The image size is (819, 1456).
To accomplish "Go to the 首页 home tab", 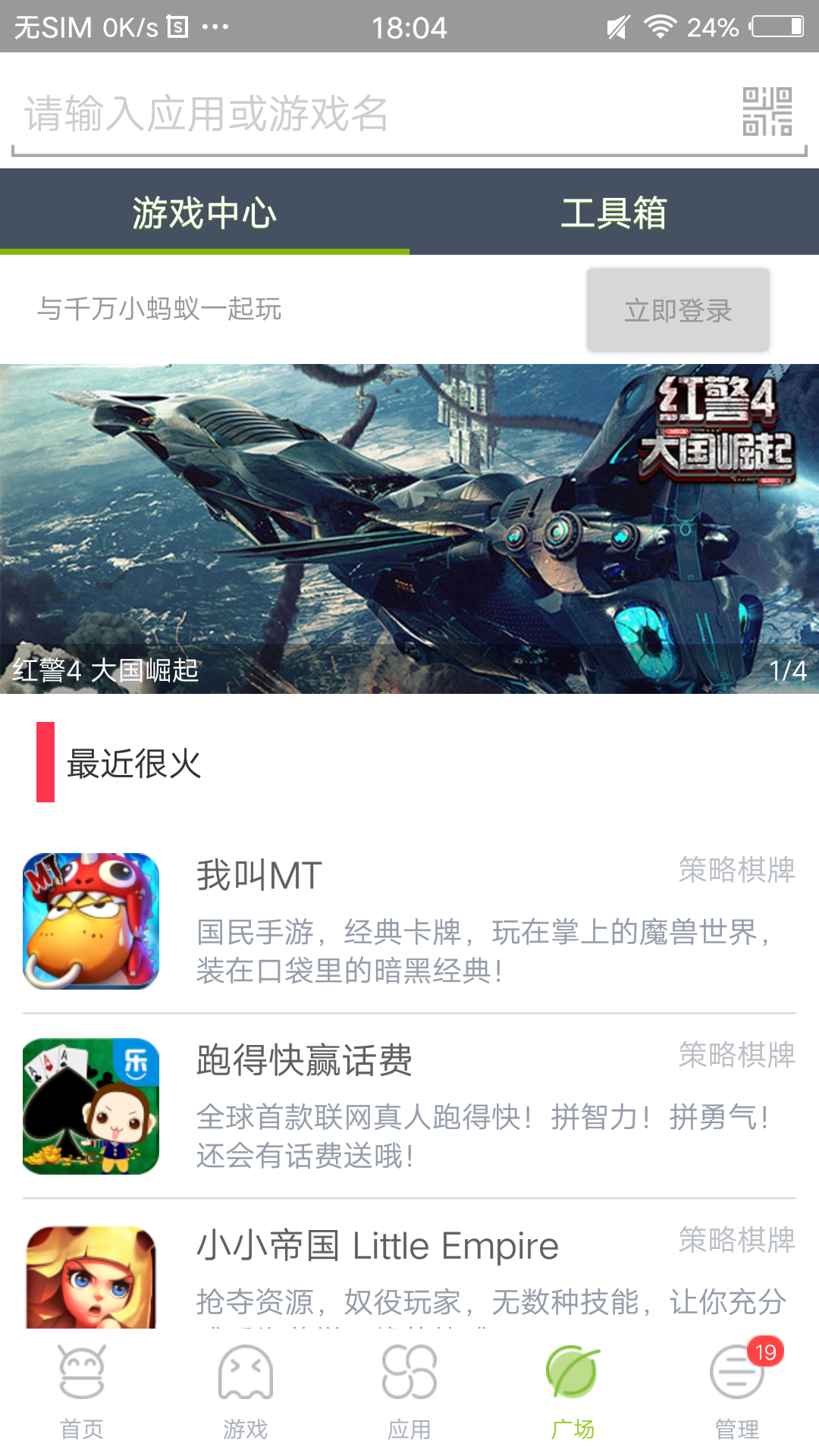I will (x=82, y=1392).
